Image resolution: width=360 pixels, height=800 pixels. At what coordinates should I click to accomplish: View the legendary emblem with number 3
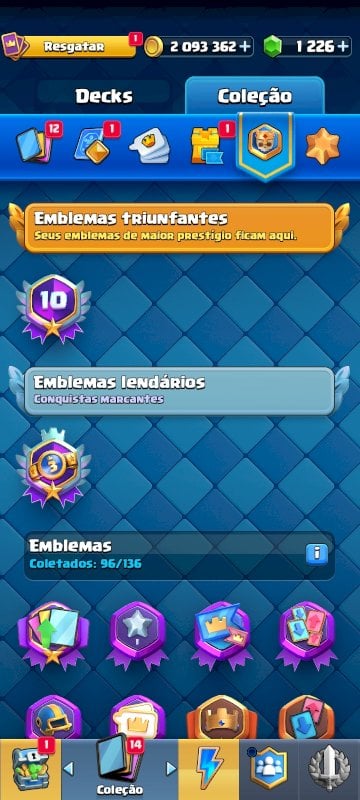pyautogui.click(x=54, y=467)
